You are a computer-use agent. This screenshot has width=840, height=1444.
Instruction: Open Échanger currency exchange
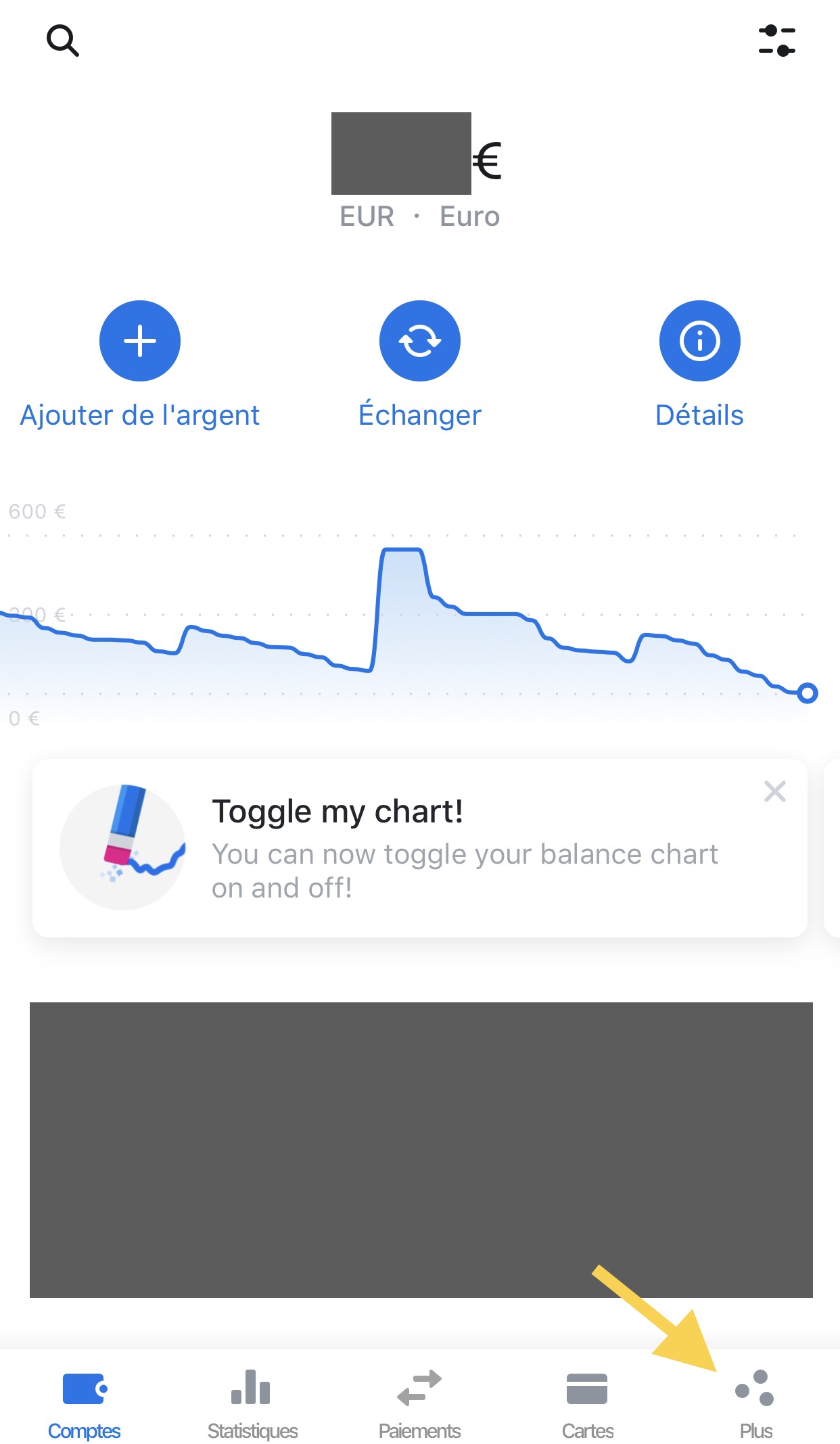click(x=419, y=341)
